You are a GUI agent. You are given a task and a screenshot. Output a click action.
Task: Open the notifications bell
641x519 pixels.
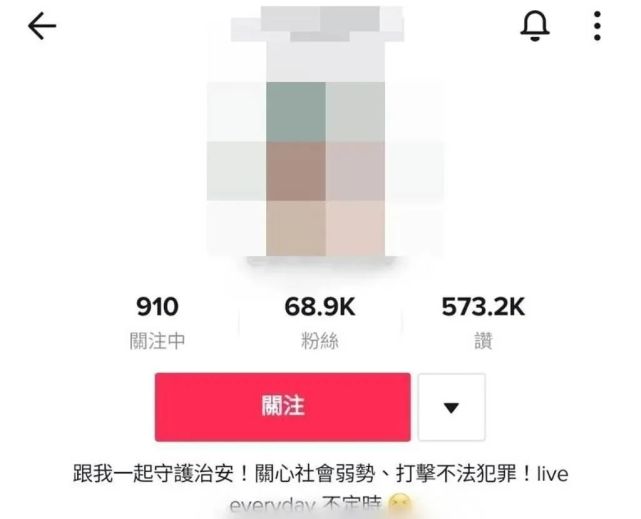535,26
